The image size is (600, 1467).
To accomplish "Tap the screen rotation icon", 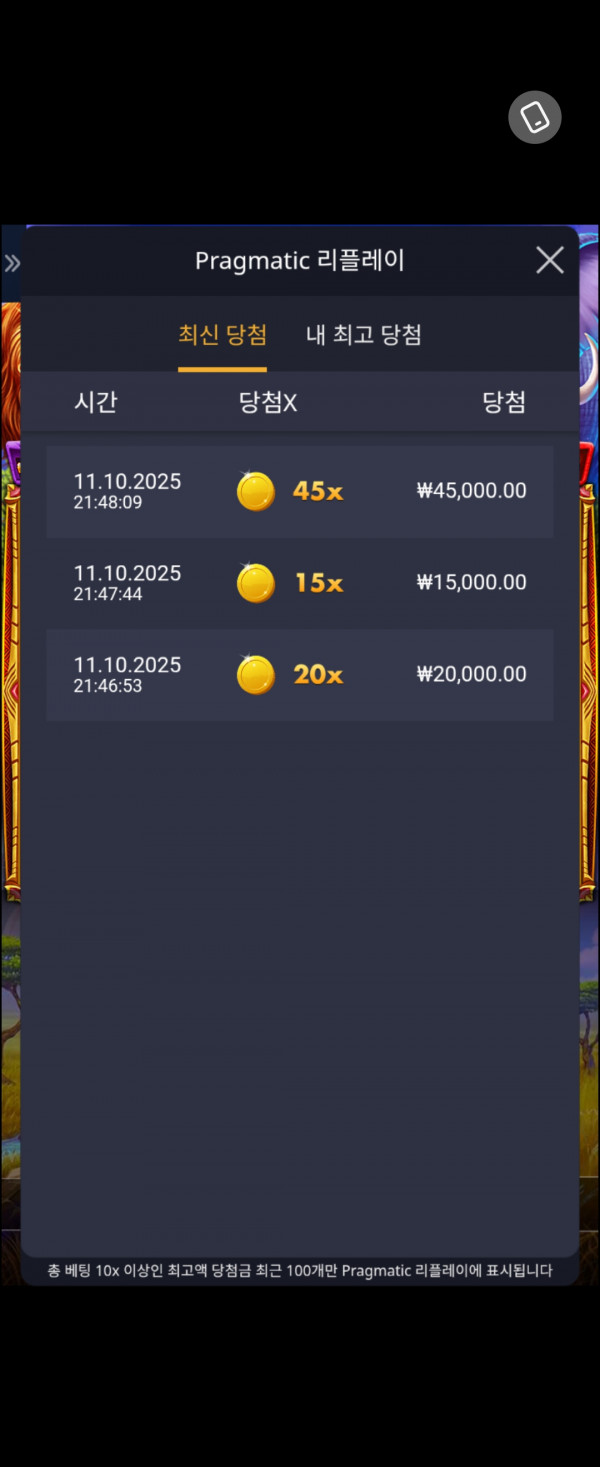I will 535,118.
